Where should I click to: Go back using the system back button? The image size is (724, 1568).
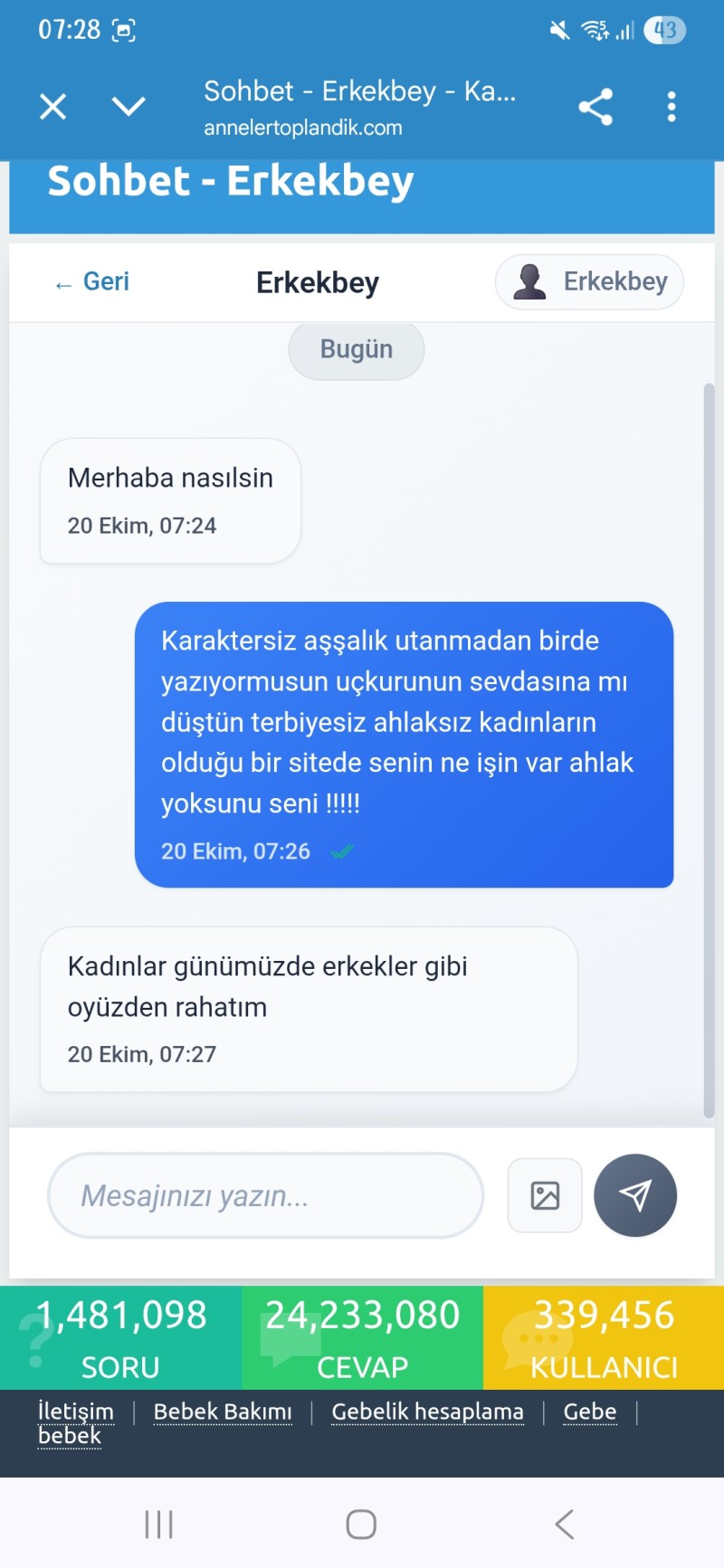click(565, 1525)
